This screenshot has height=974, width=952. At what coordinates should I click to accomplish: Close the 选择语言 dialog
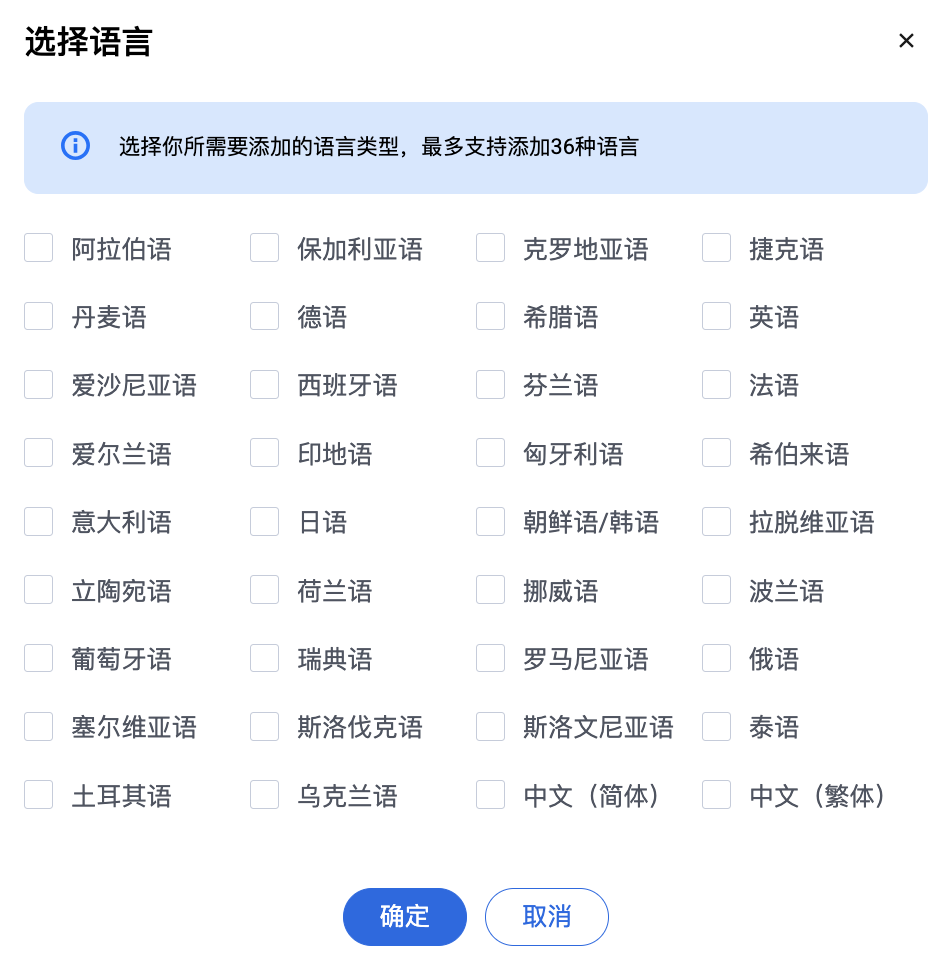click(906, 41)
